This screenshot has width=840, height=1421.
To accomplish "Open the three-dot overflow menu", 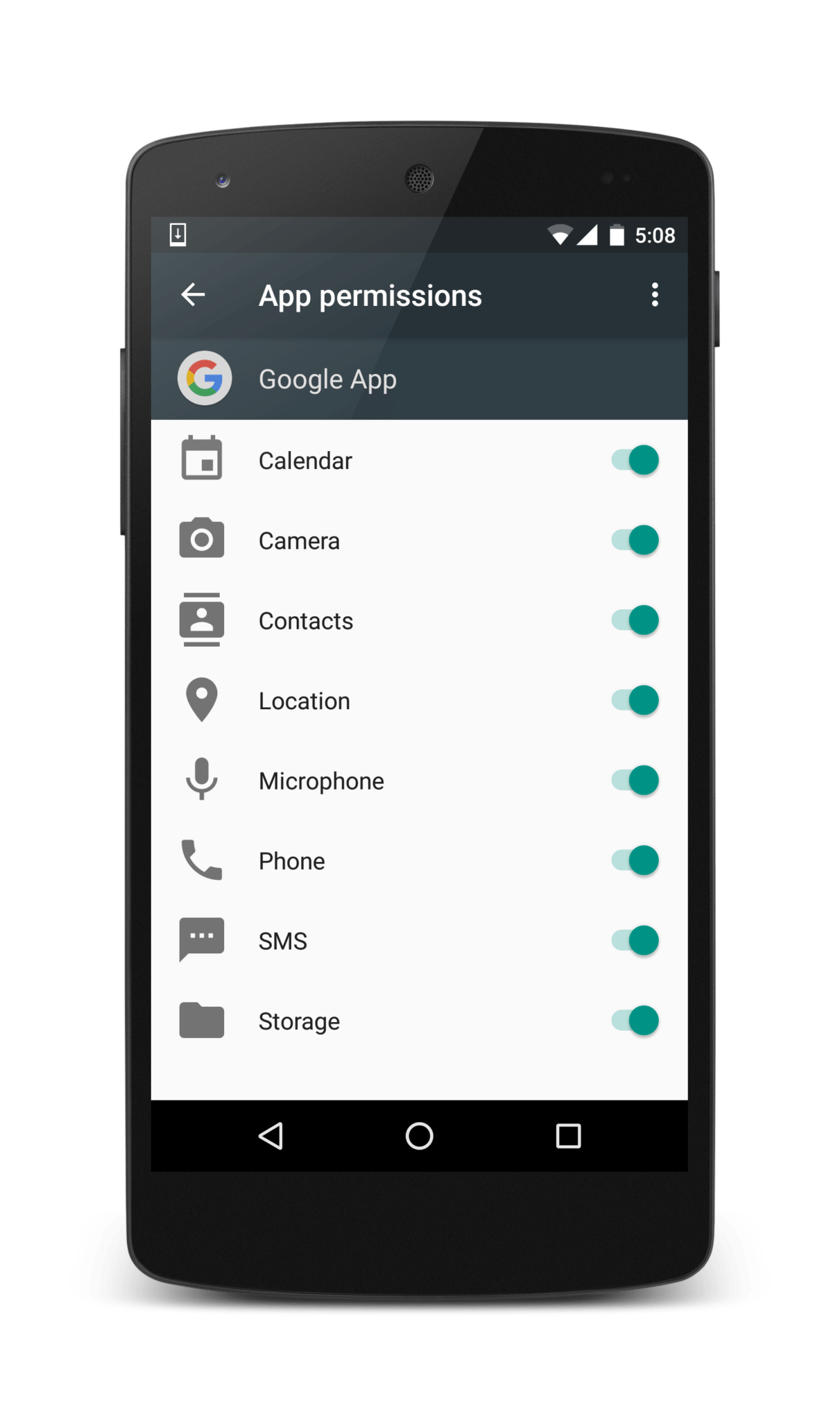I will 654,295.
